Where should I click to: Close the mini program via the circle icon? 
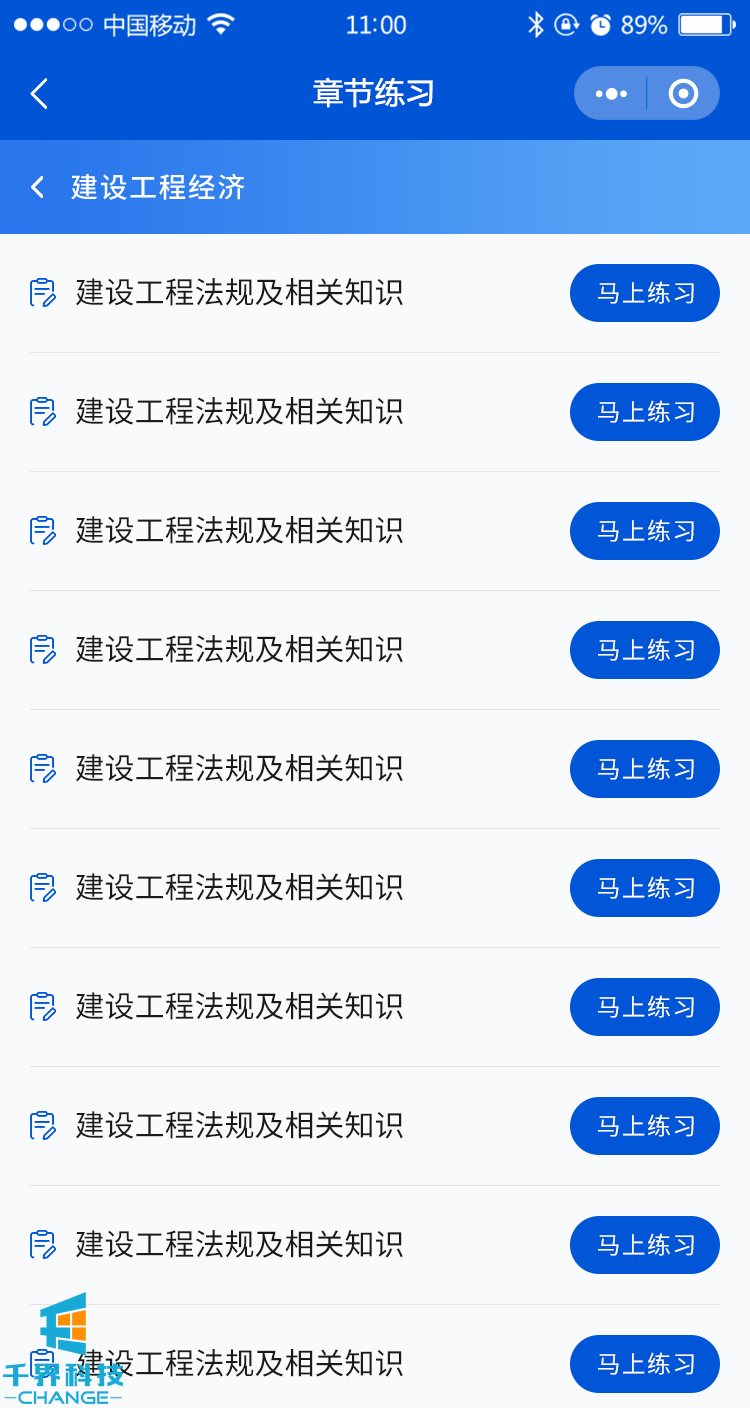point(683,94)
